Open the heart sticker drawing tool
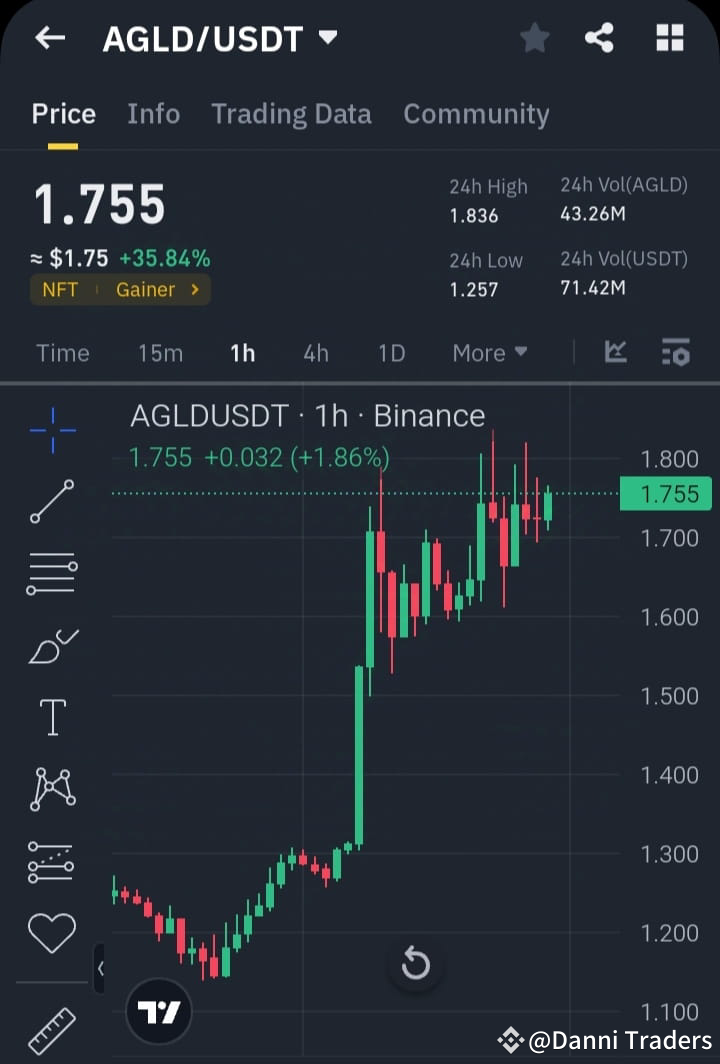This screenshot has height=1064, width=720. (51, 932)
